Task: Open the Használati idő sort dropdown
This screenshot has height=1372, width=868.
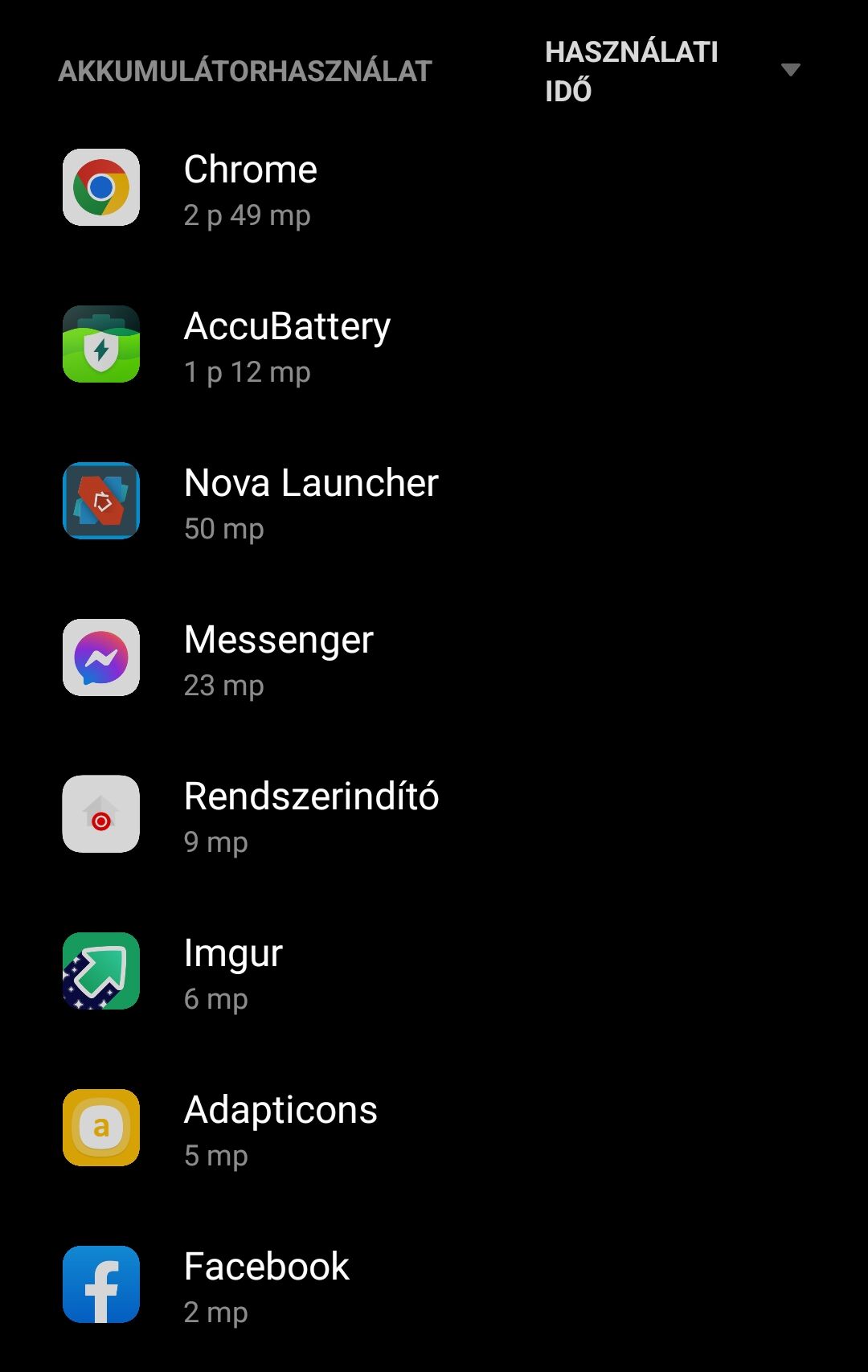Action: (x=671, y=71)
